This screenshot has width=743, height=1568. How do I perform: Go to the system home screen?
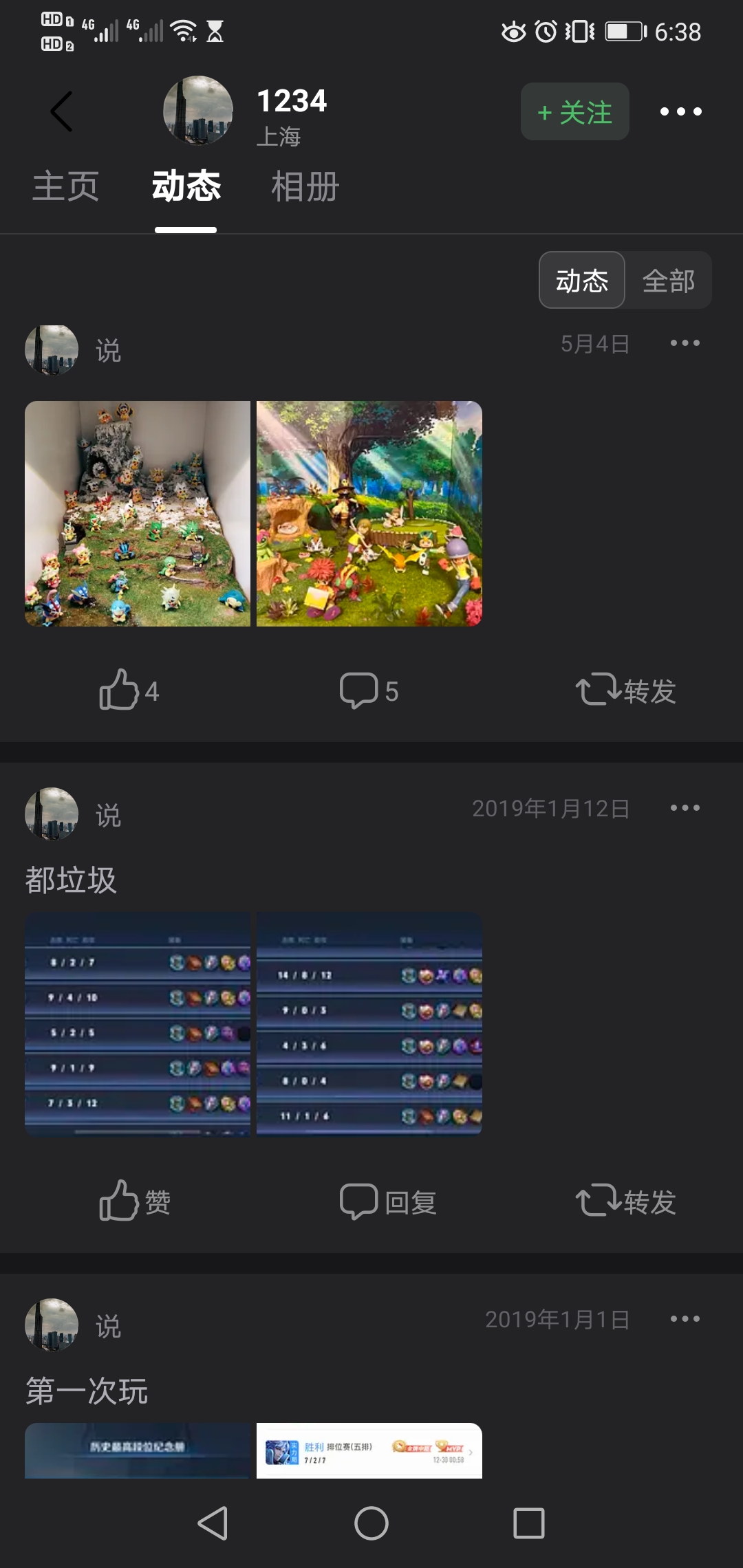pos(371,1523)
